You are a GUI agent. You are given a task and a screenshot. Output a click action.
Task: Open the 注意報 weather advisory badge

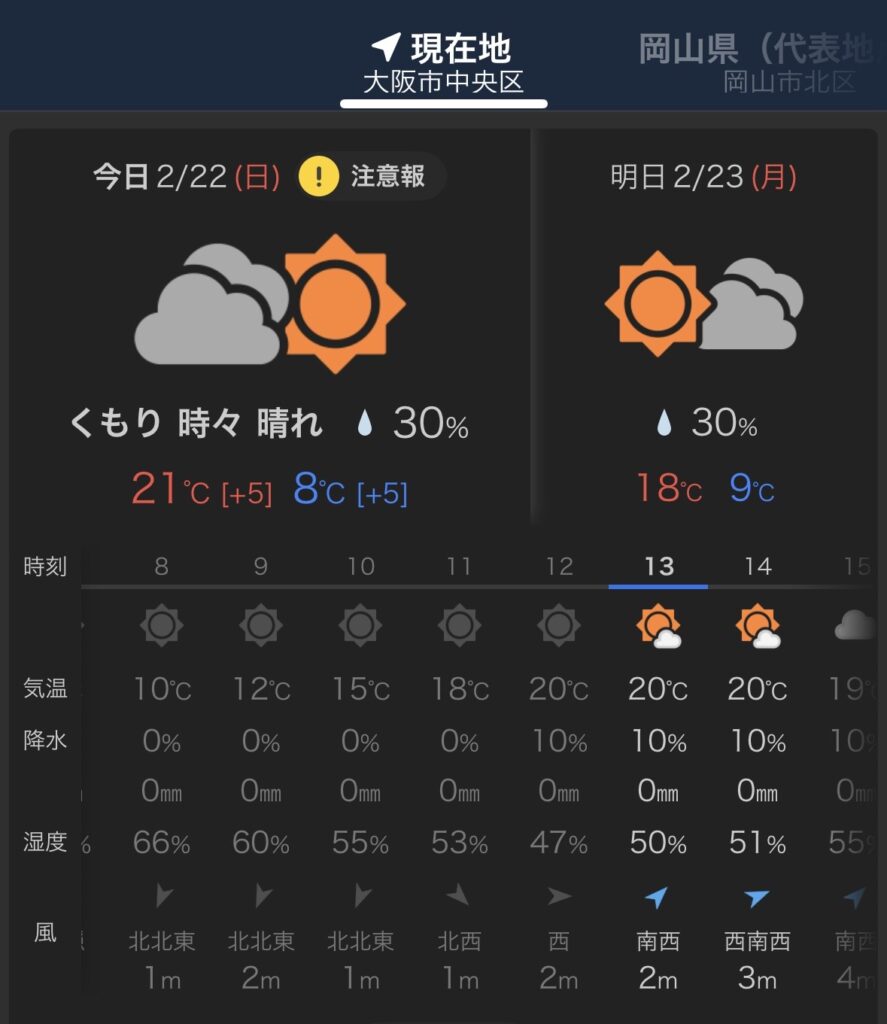[x=371, y=178]
